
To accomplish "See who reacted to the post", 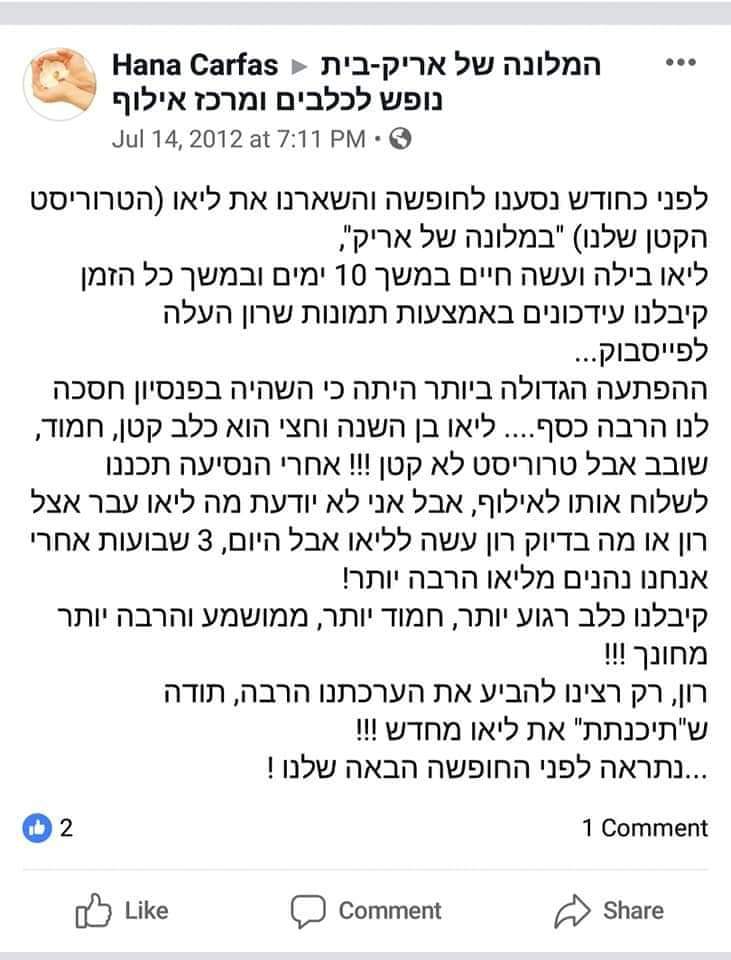I will (x=48, y=828).
